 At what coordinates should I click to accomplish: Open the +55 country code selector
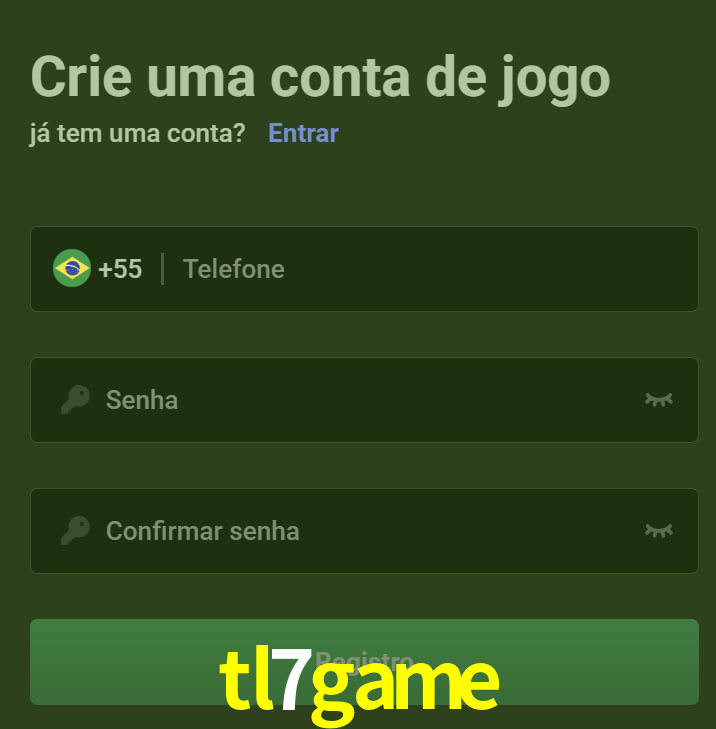(98, 269)
